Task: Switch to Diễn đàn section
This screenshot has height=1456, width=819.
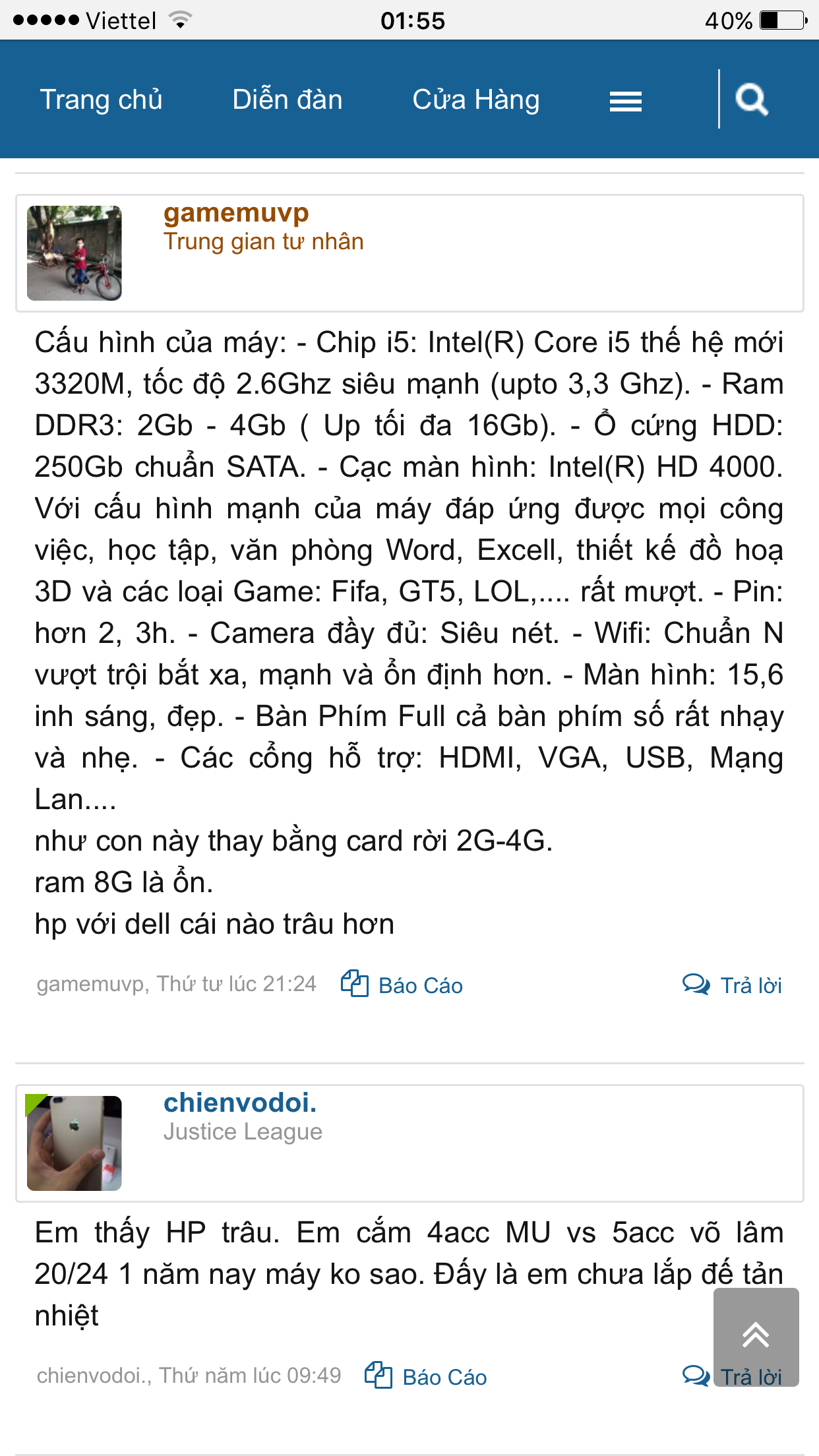Action: 287,100
